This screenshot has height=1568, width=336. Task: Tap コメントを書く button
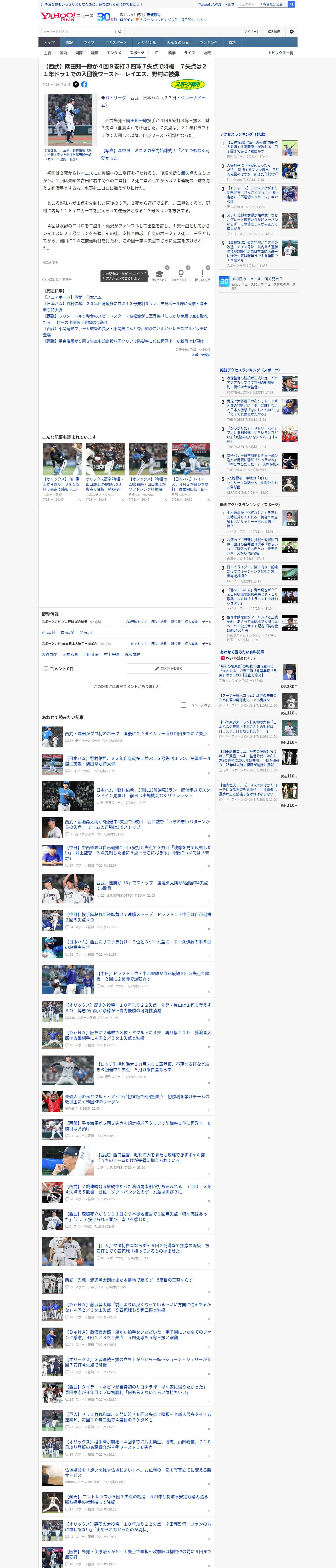pos(169,668)
